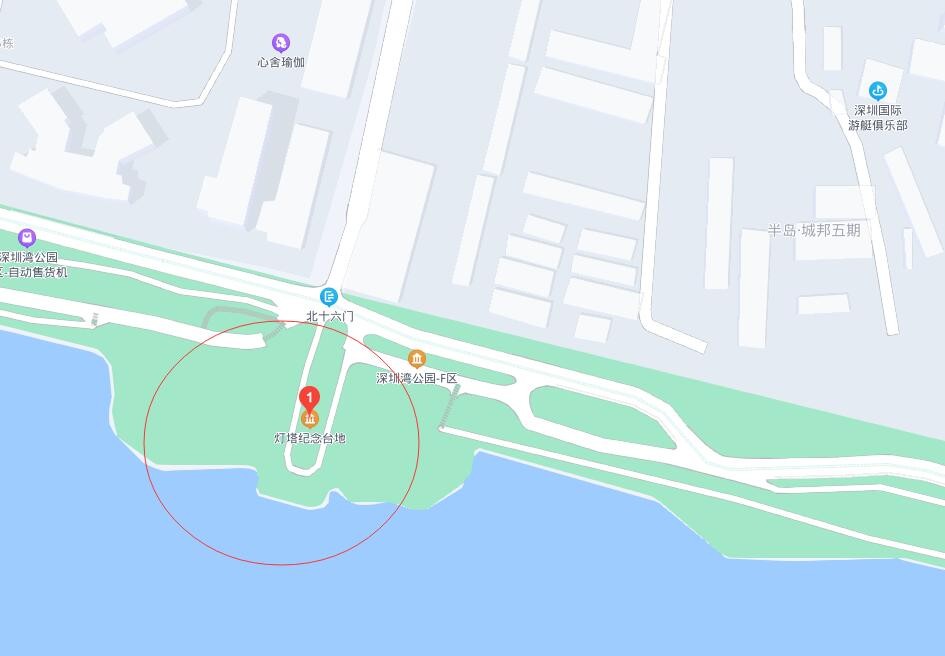Image resolution: width=945 pixels, height=656 pixels.
Task: Tap the 自动售货机 vending machine marker
Action: [x=27, y=238]
